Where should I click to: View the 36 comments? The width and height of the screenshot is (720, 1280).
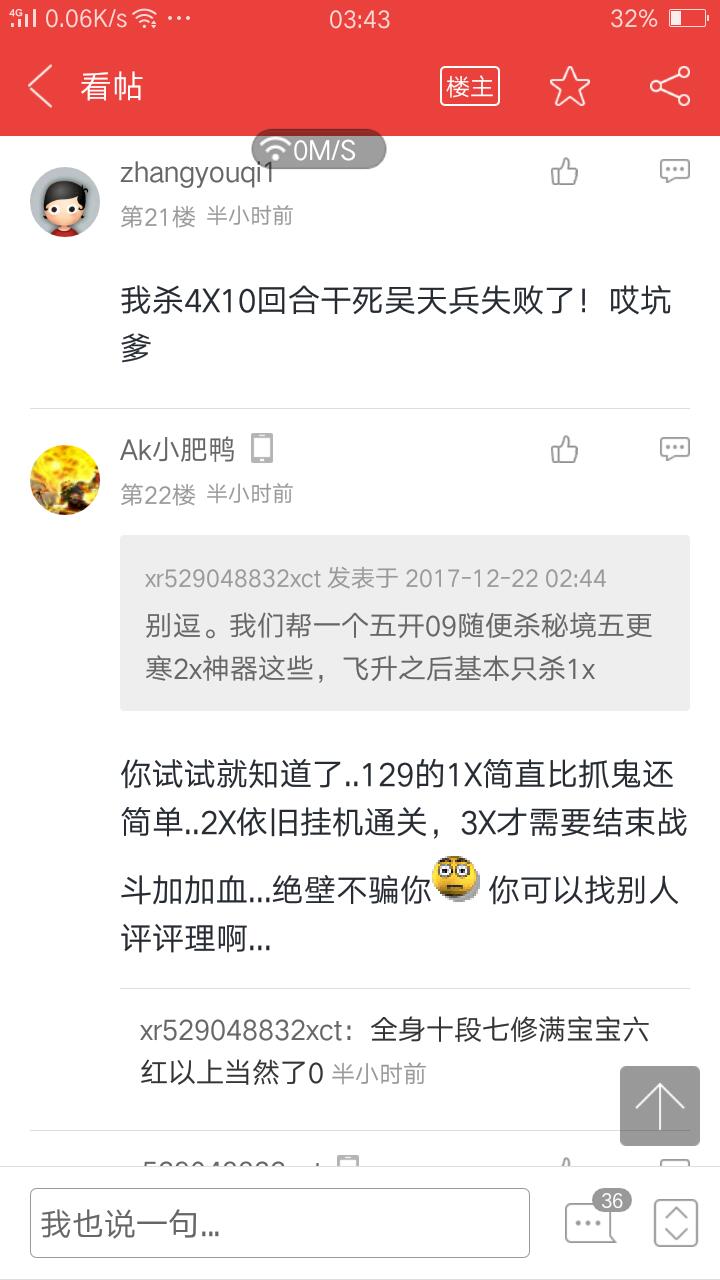click(x=591, y=1220)
